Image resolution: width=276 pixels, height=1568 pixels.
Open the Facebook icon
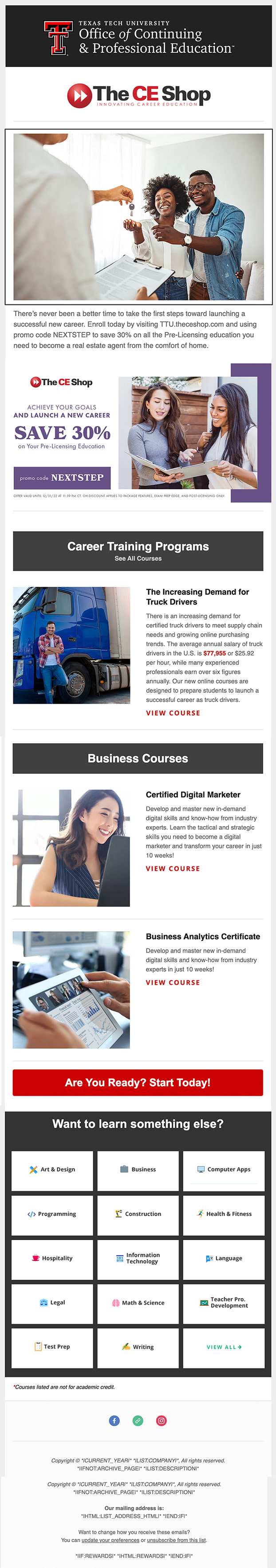pos(114,1421)
